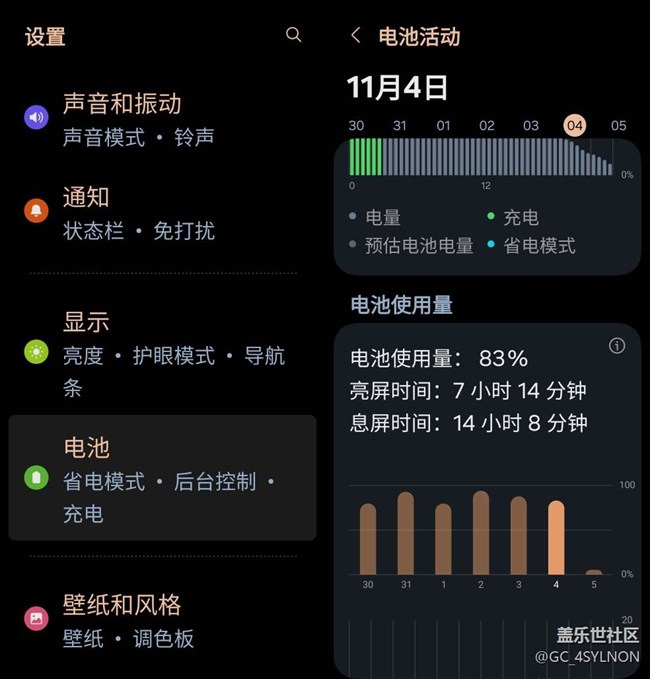Select date 02 in the battery timeline

487,126
